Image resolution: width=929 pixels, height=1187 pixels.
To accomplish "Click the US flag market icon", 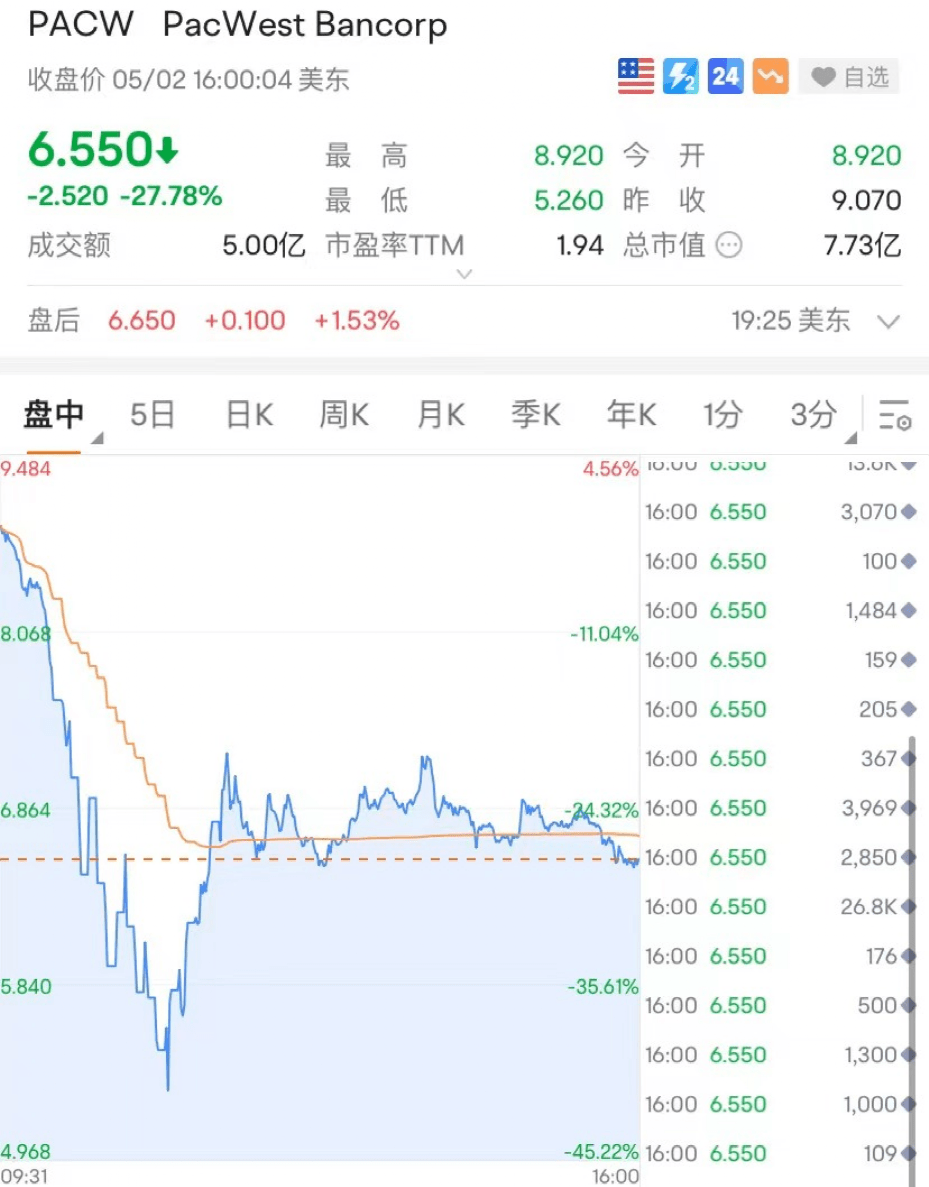I will click(x=637, y=76).
